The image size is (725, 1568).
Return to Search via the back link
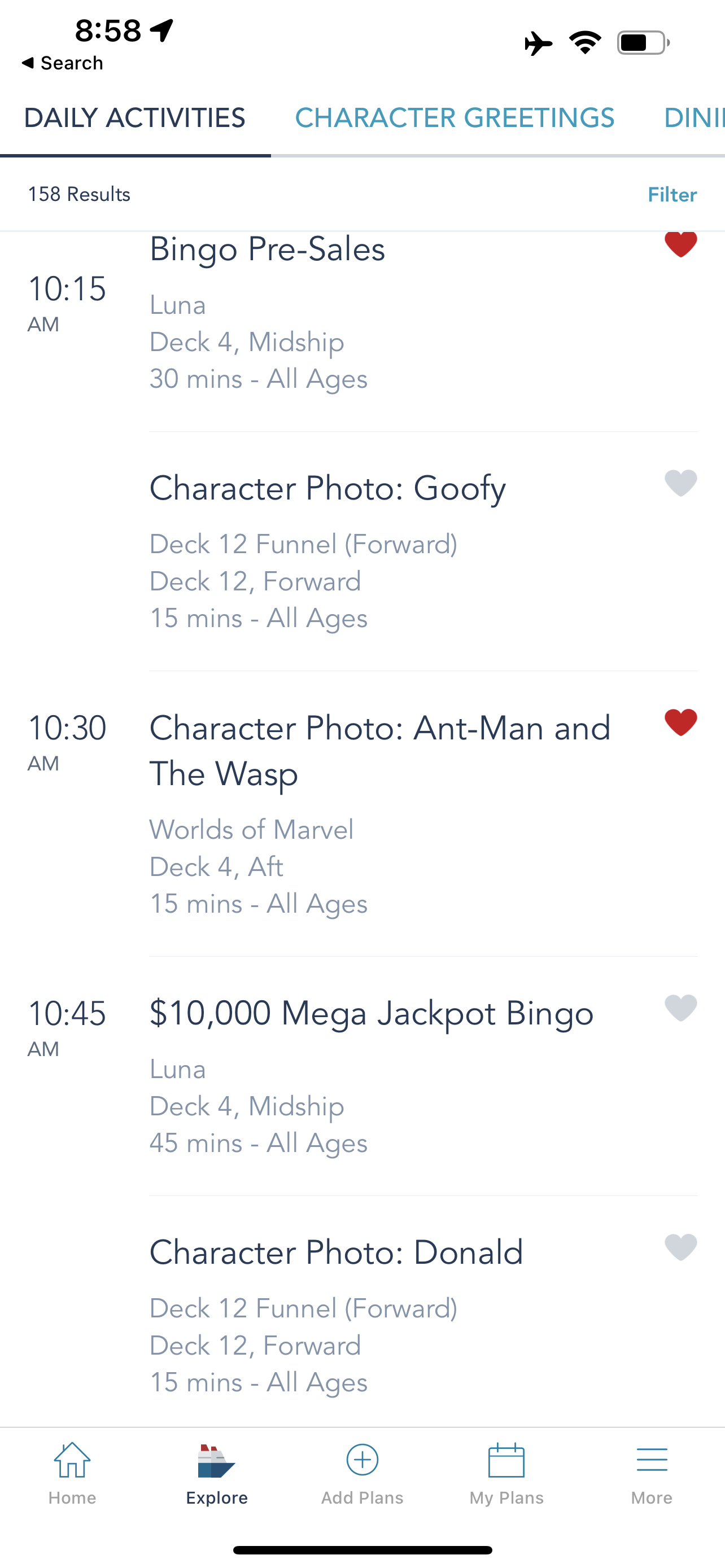[62, 63]
